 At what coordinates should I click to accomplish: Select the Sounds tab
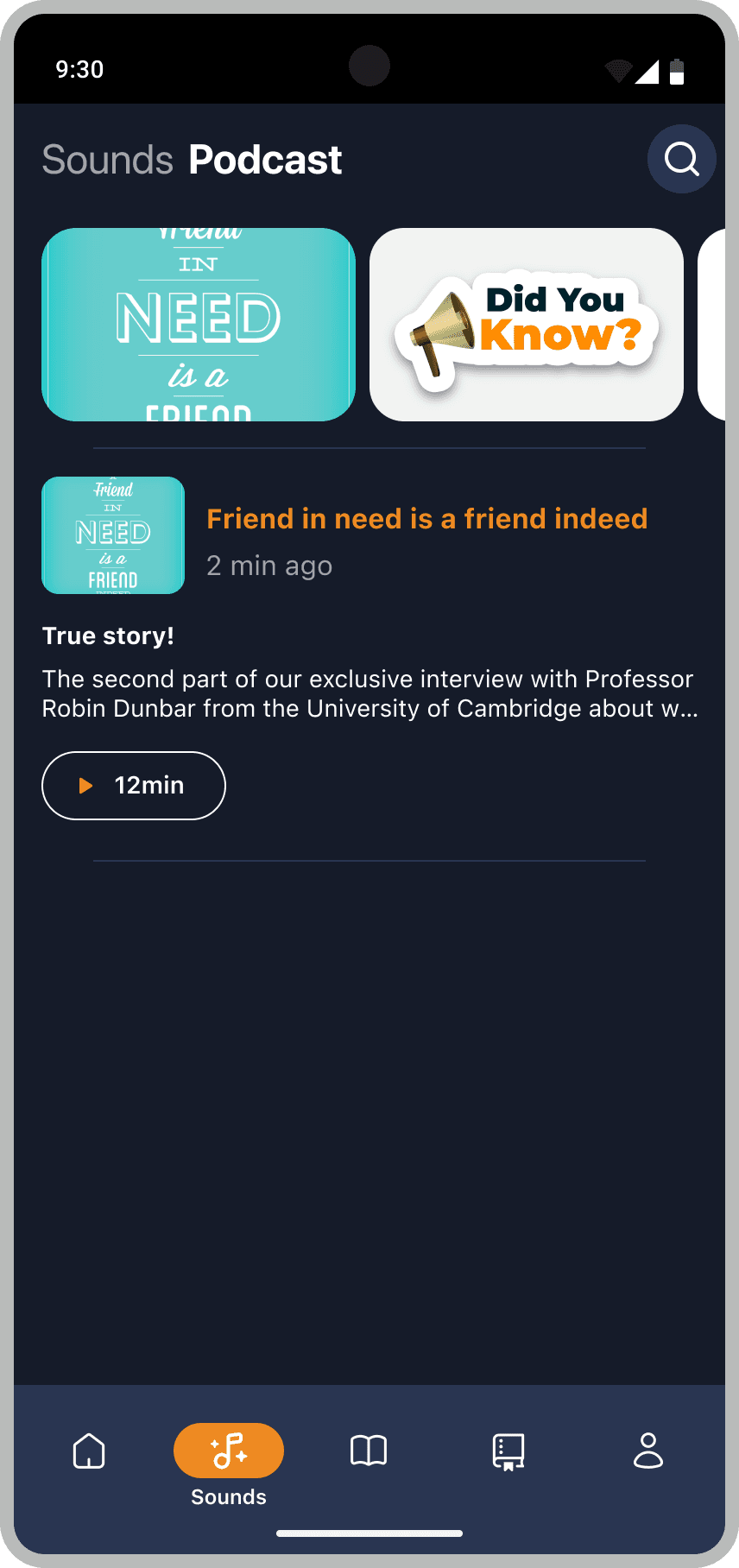[x=229, y=1452]
